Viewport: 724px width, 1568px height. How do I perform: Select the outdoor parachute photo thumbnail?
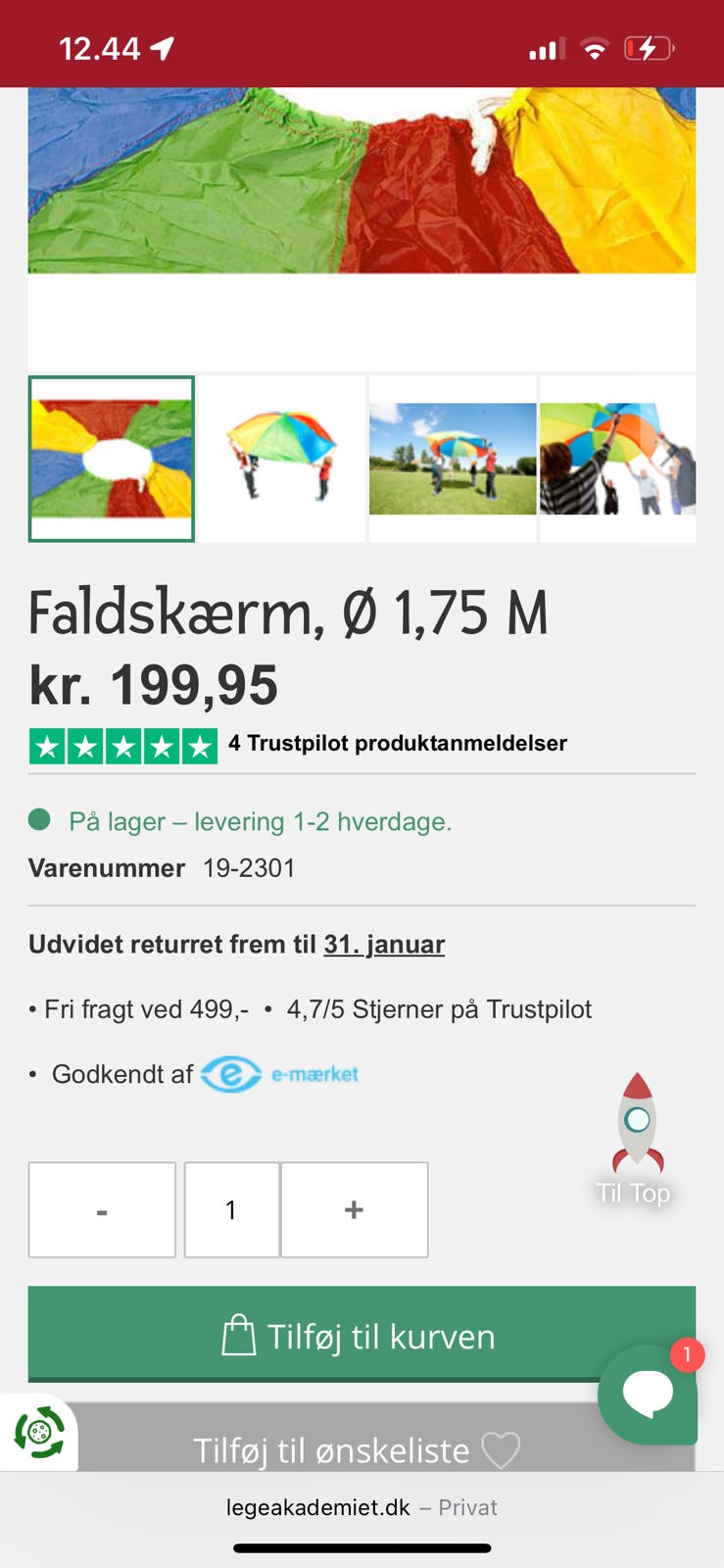[x=453, y=458]
